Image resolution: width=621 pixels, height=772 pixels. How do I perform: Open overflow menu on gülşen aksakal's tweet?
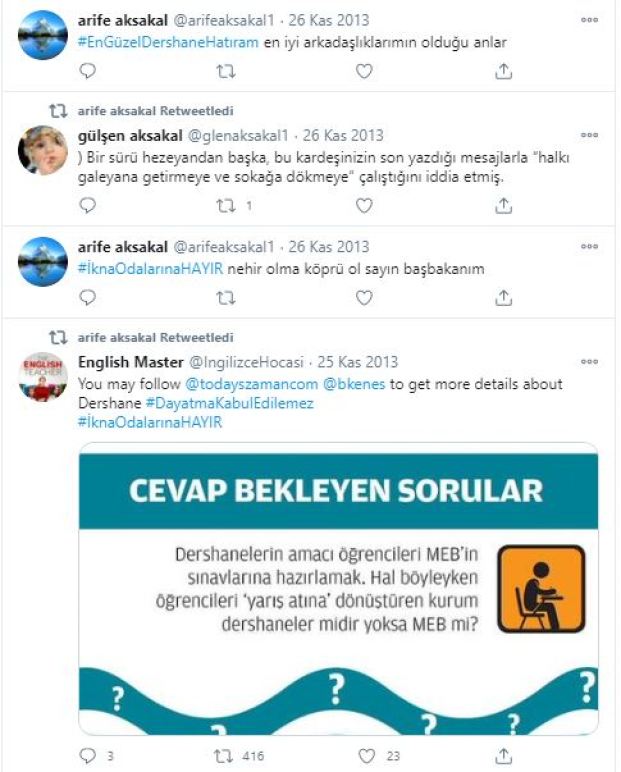pyautogui.click(x=591, y=135)
